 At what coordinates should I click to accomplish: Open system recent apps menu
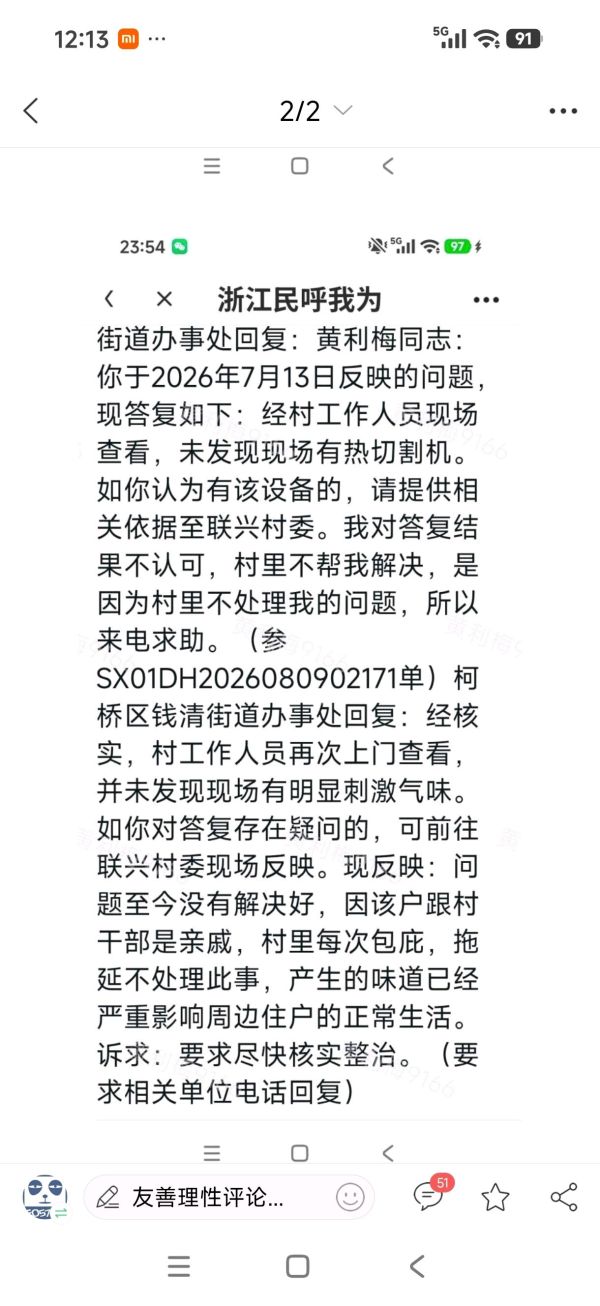(179, 1266)
